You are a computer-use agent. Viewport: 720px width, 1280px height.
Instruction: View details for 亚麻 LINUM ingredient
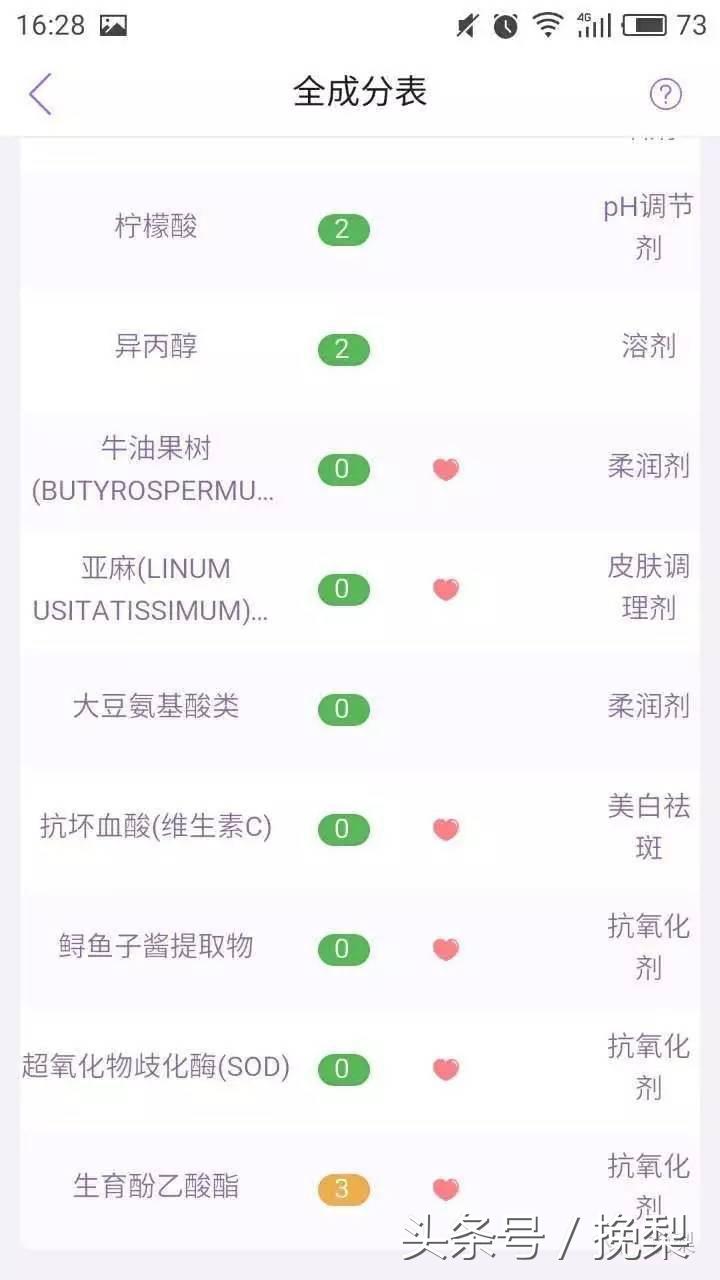click(x=156, y=589)
